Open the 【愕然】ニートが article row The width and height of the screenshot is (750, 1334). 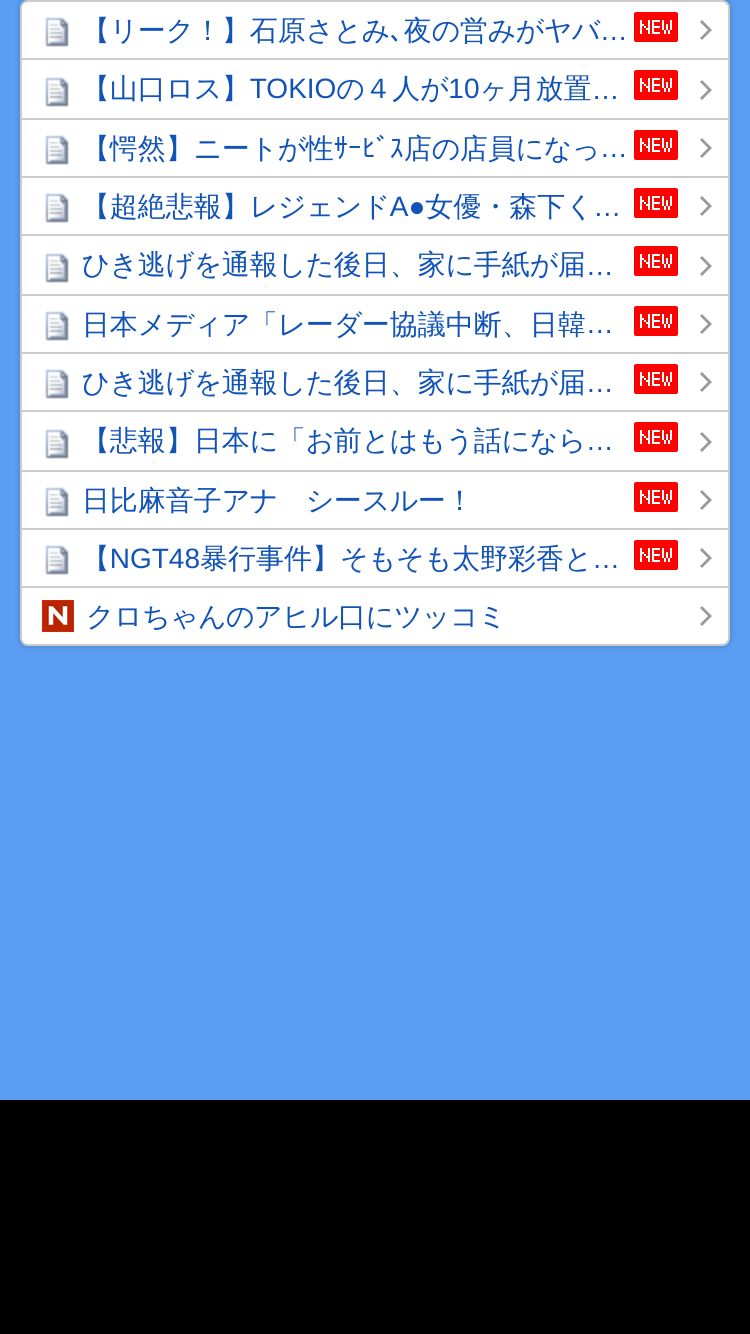375,148
